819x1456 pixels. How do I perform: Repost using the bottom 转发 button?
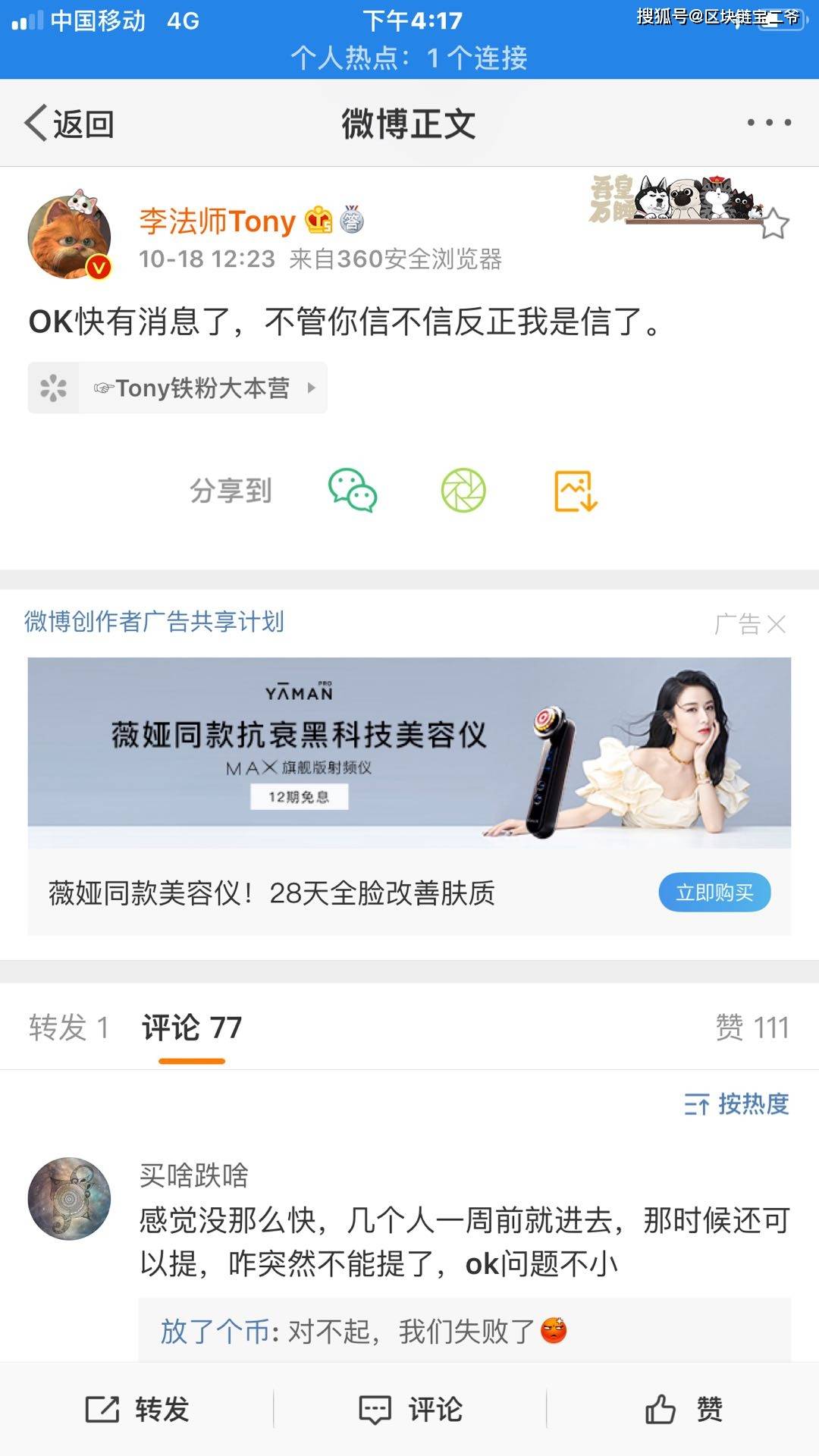click(x=137, y=1410)
